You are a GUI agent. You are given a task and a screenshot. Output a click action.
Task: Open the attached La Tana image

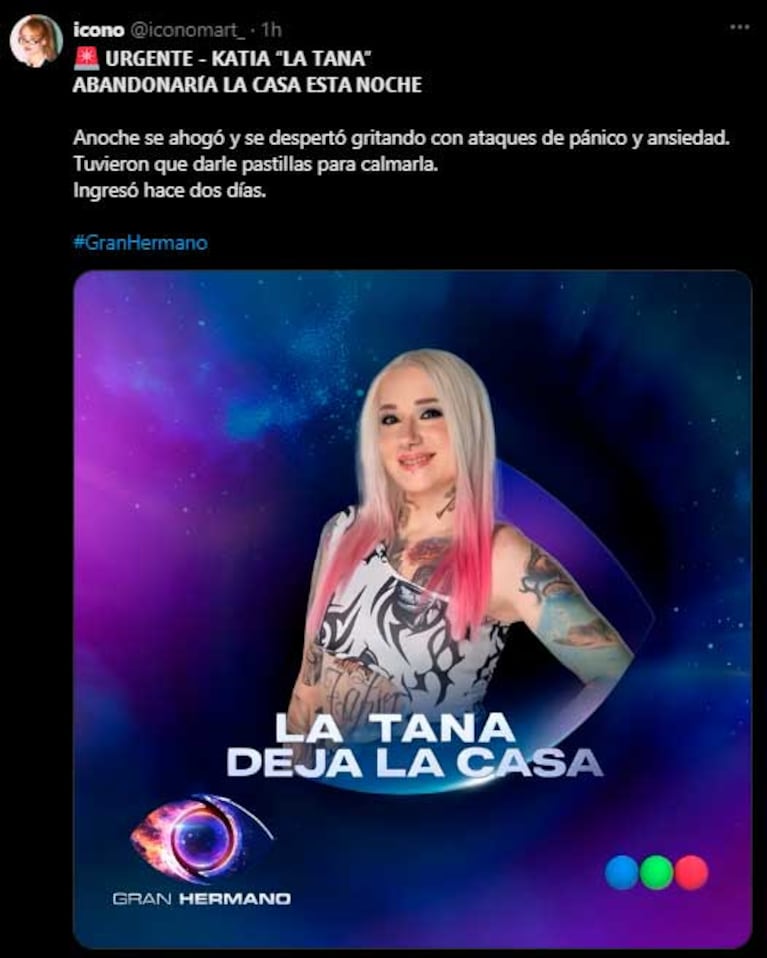[412, 608]
